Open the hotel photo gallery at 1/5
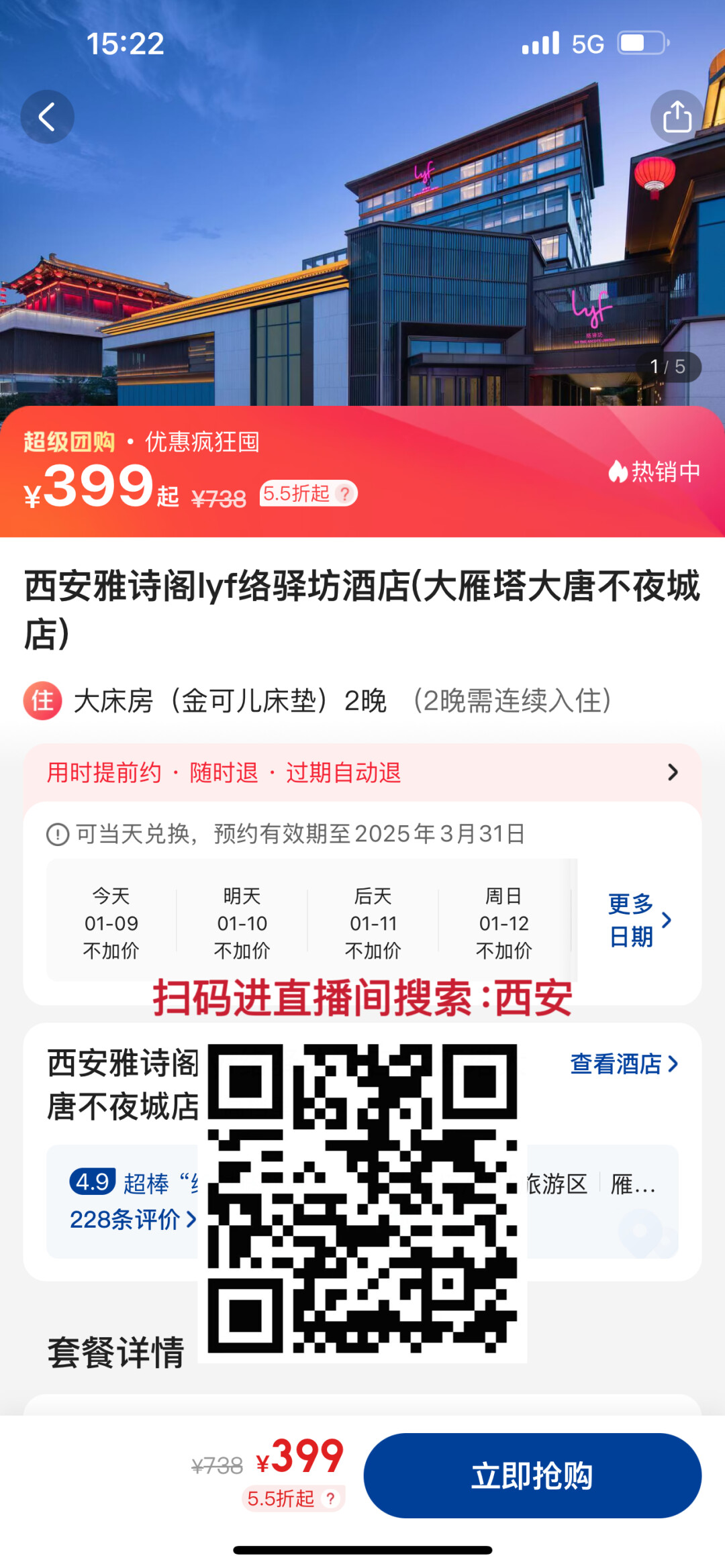Screen dimensions: 725x1568 tap(667, 366)
